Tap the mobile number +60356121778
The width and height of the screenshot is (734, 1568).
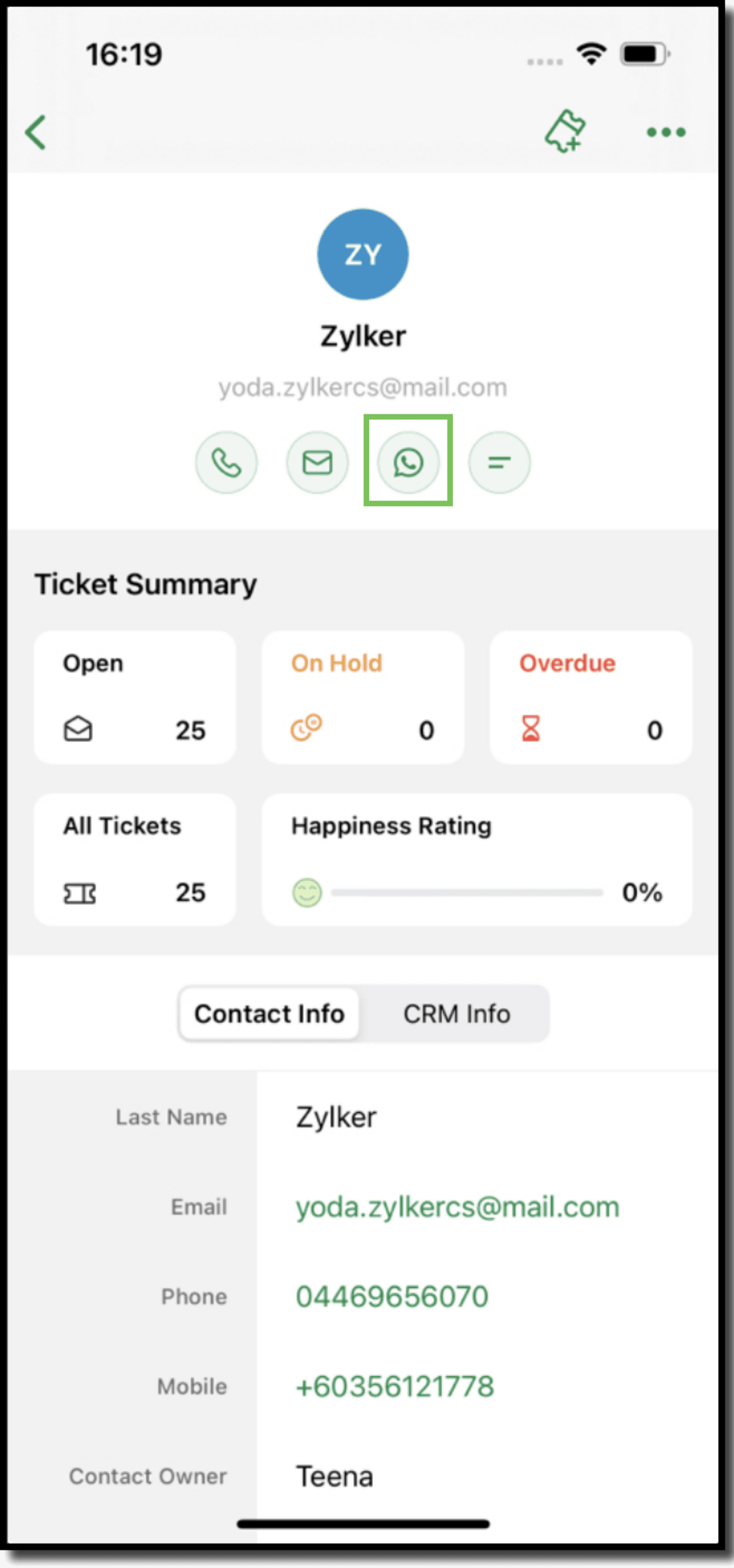(x=394, y=1386)
